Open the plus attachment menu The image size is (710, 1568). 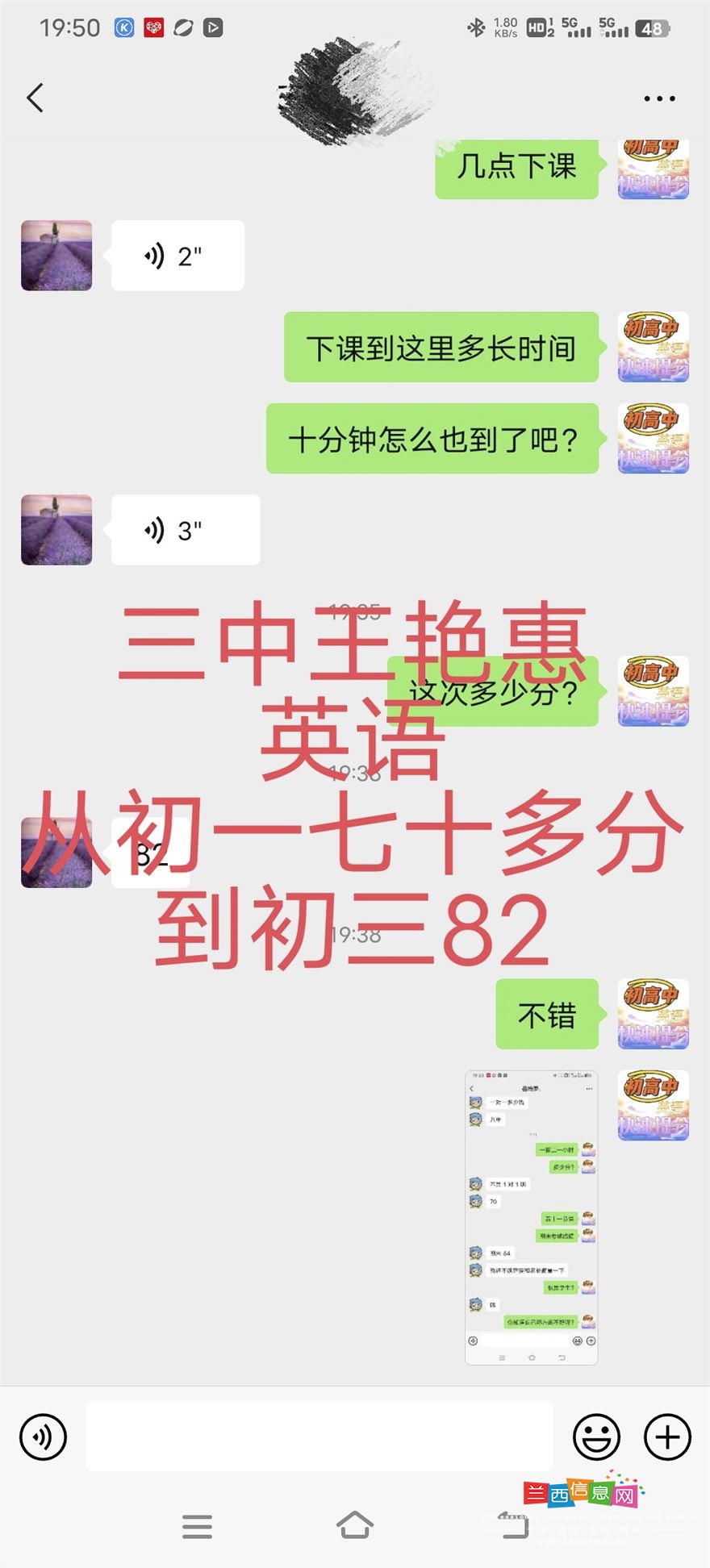(x=667, y=1437)
